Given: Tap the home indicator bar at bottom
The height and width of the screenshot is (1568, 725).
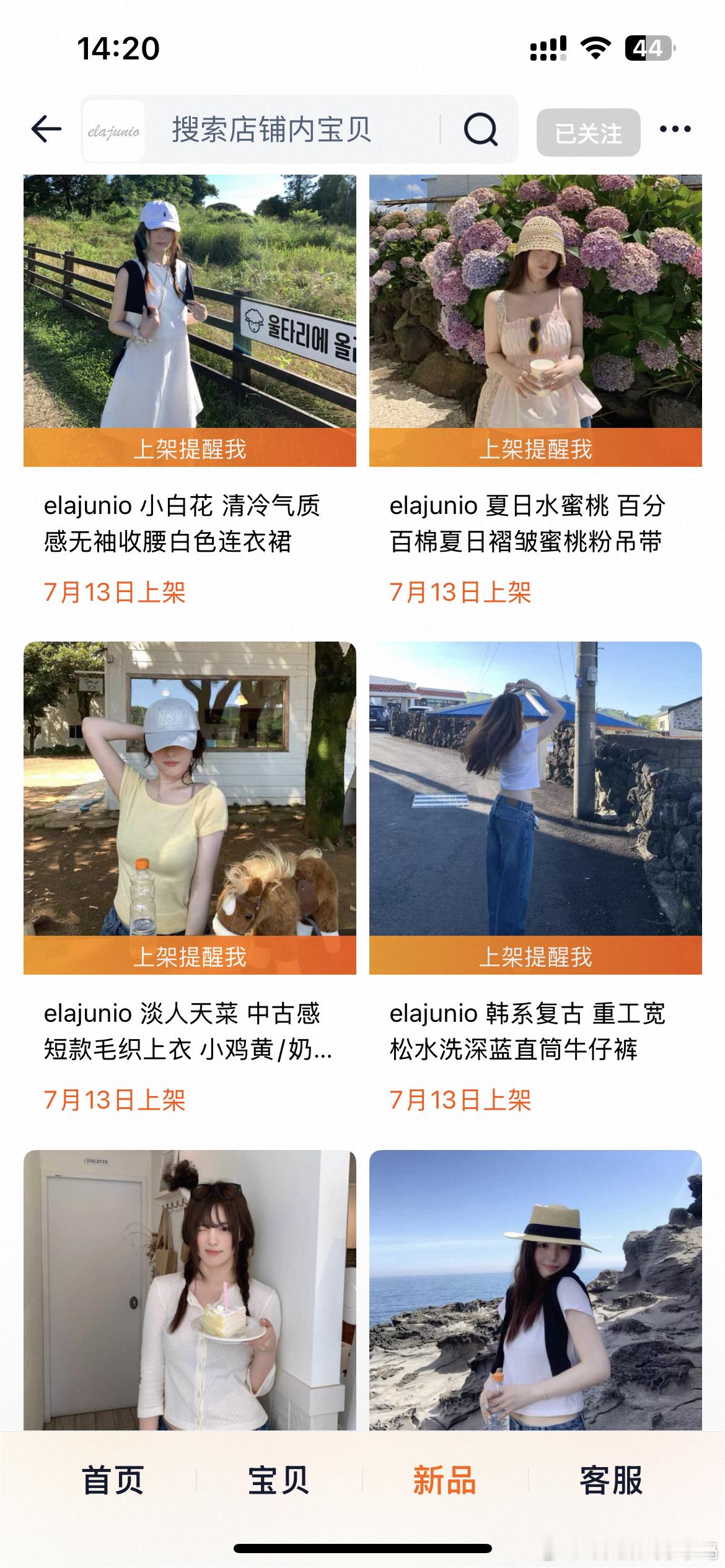Looking at the screenshot, I should click(x=362, y=1548).
